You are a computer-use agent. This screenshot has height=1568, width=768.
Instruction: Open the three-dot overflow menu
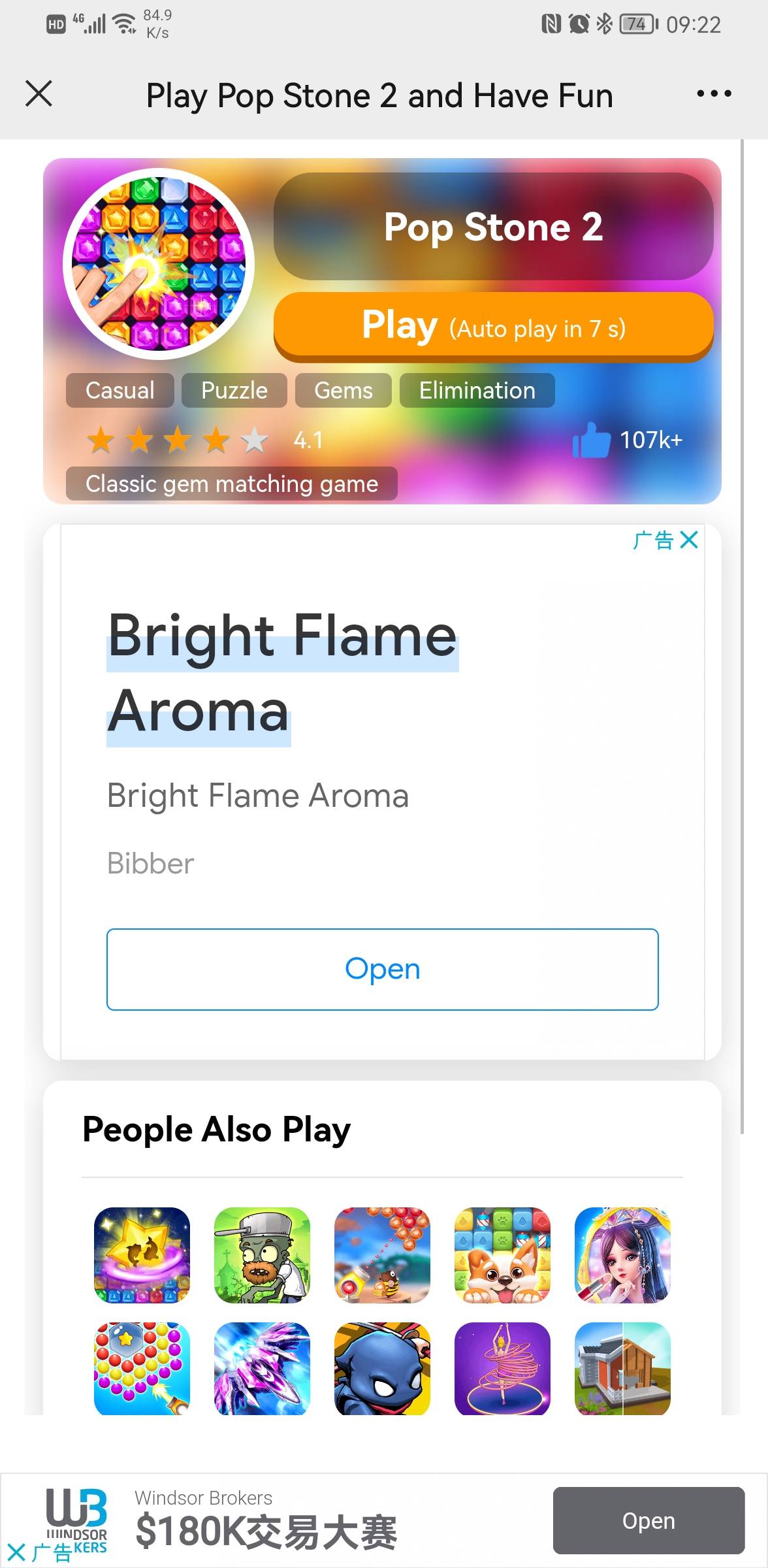tap(714, 94)
